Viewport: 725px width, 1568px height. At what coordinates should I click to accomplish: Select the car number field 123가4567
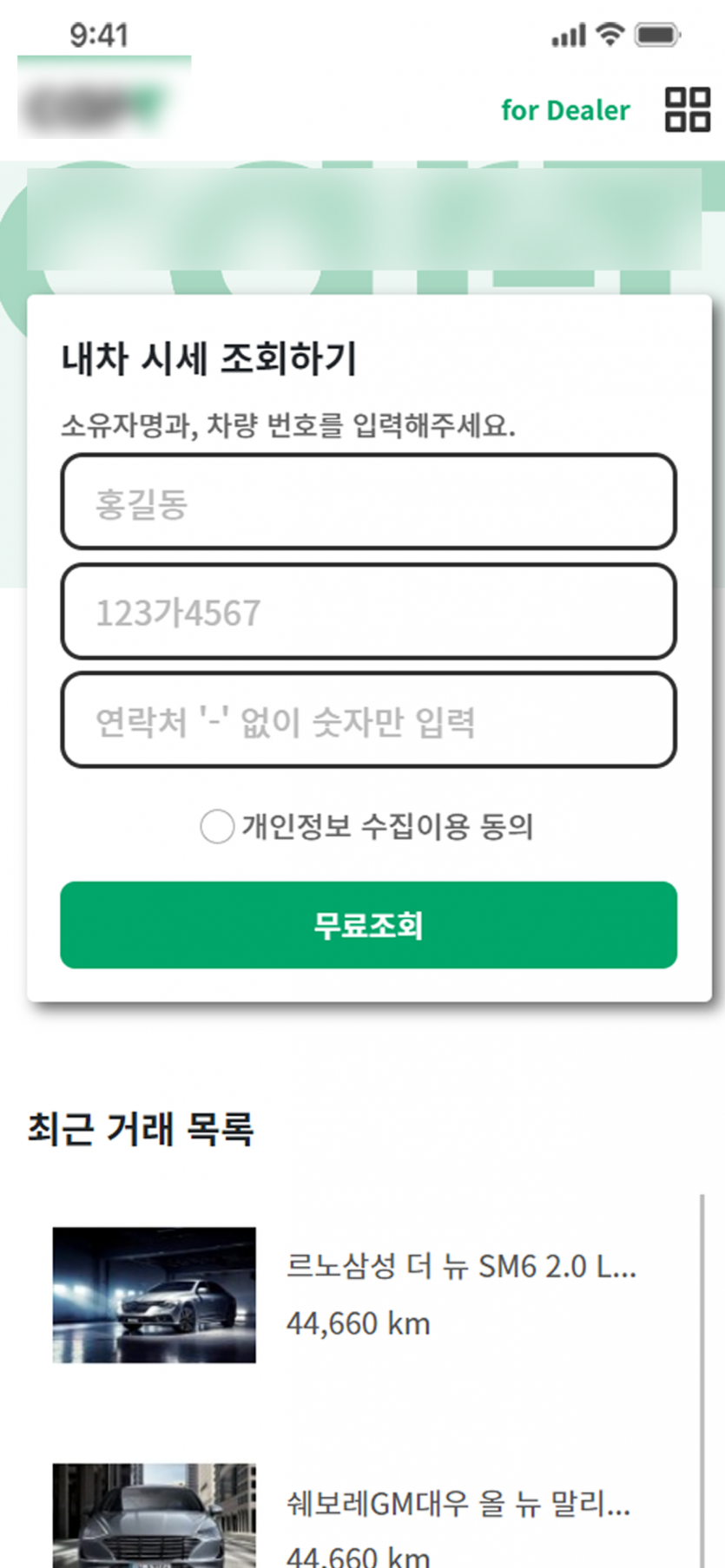[x=368, y=612]
